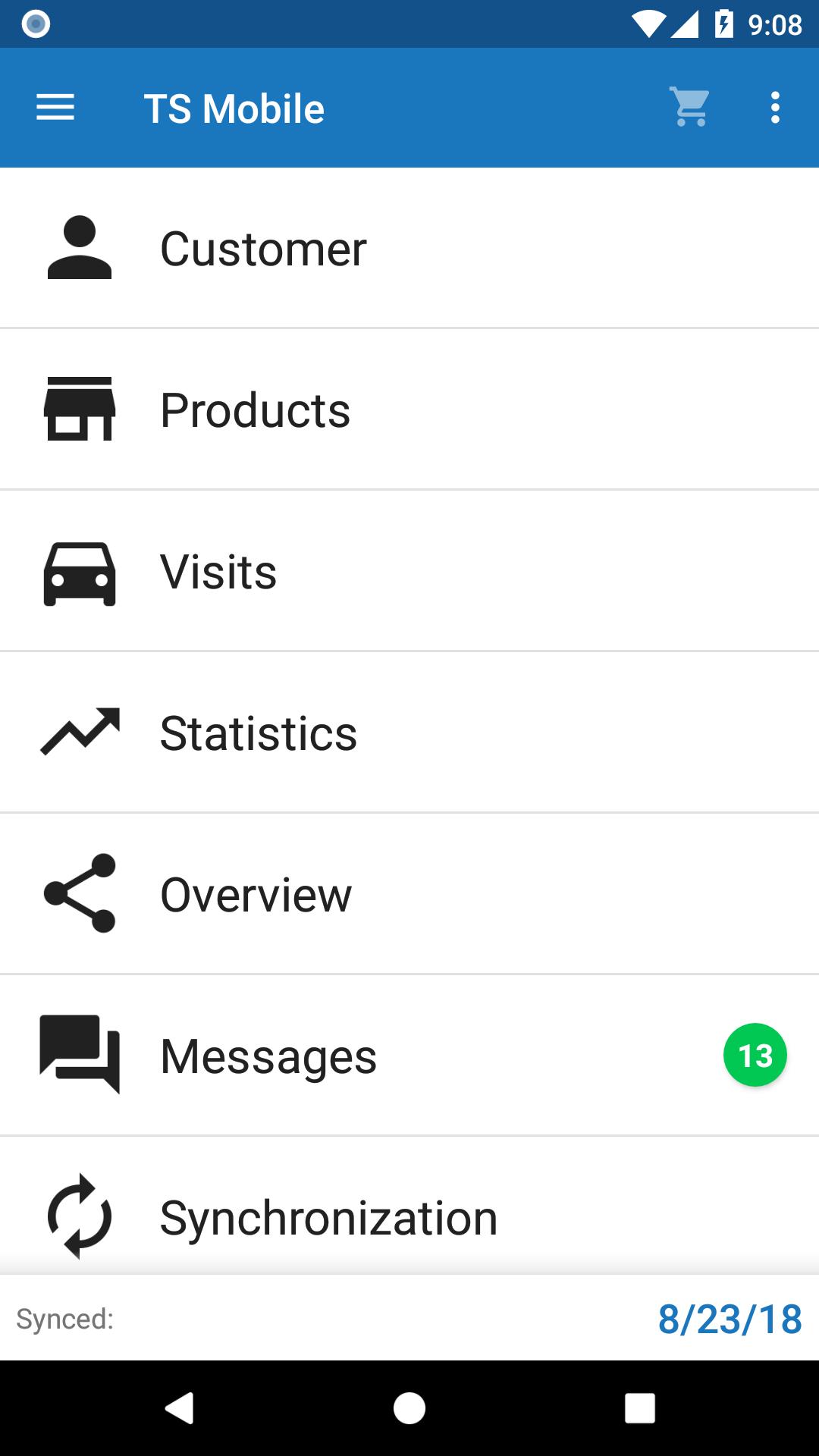
Task: Select the Visits row
Action: click(409, 571)
